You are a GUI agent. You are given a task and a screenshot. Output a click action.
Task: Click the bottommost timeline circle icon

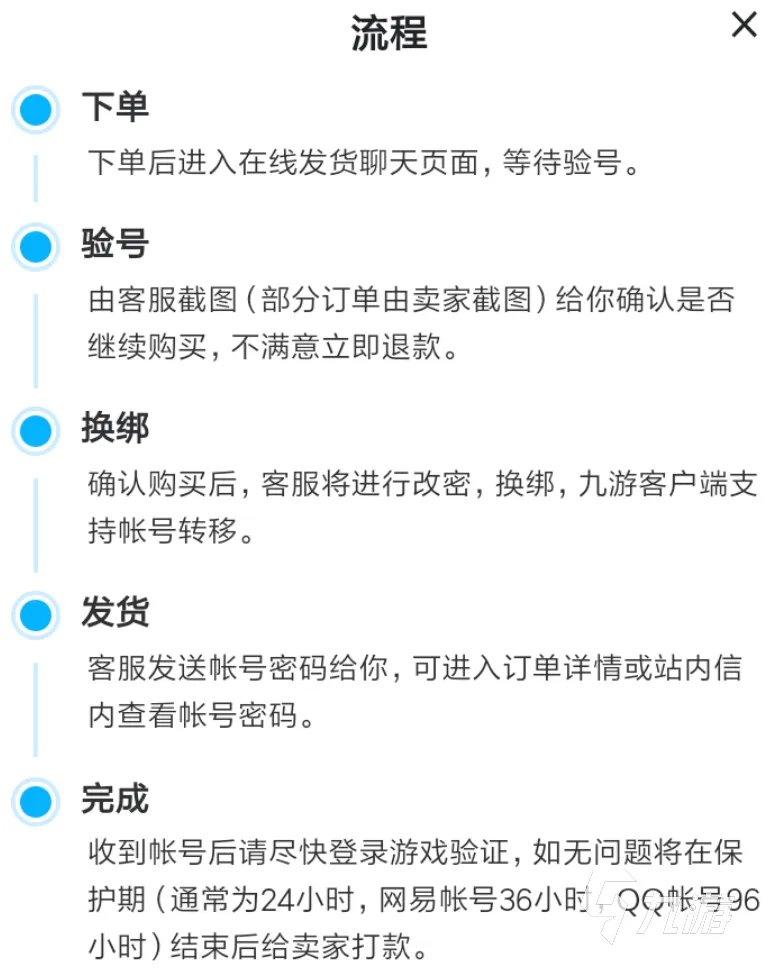(34, 800)
